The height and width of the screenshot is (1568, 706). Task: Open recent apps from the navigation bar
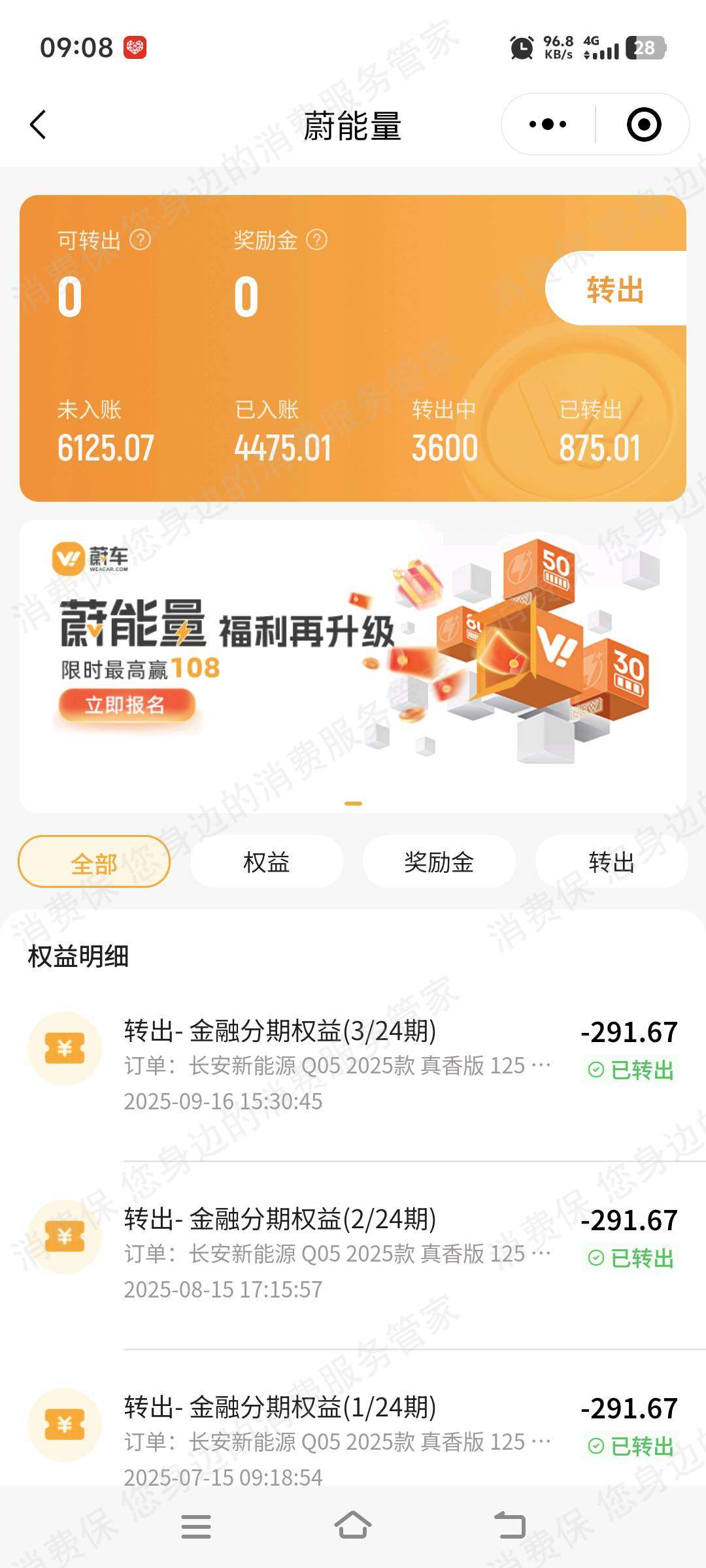196,1526
